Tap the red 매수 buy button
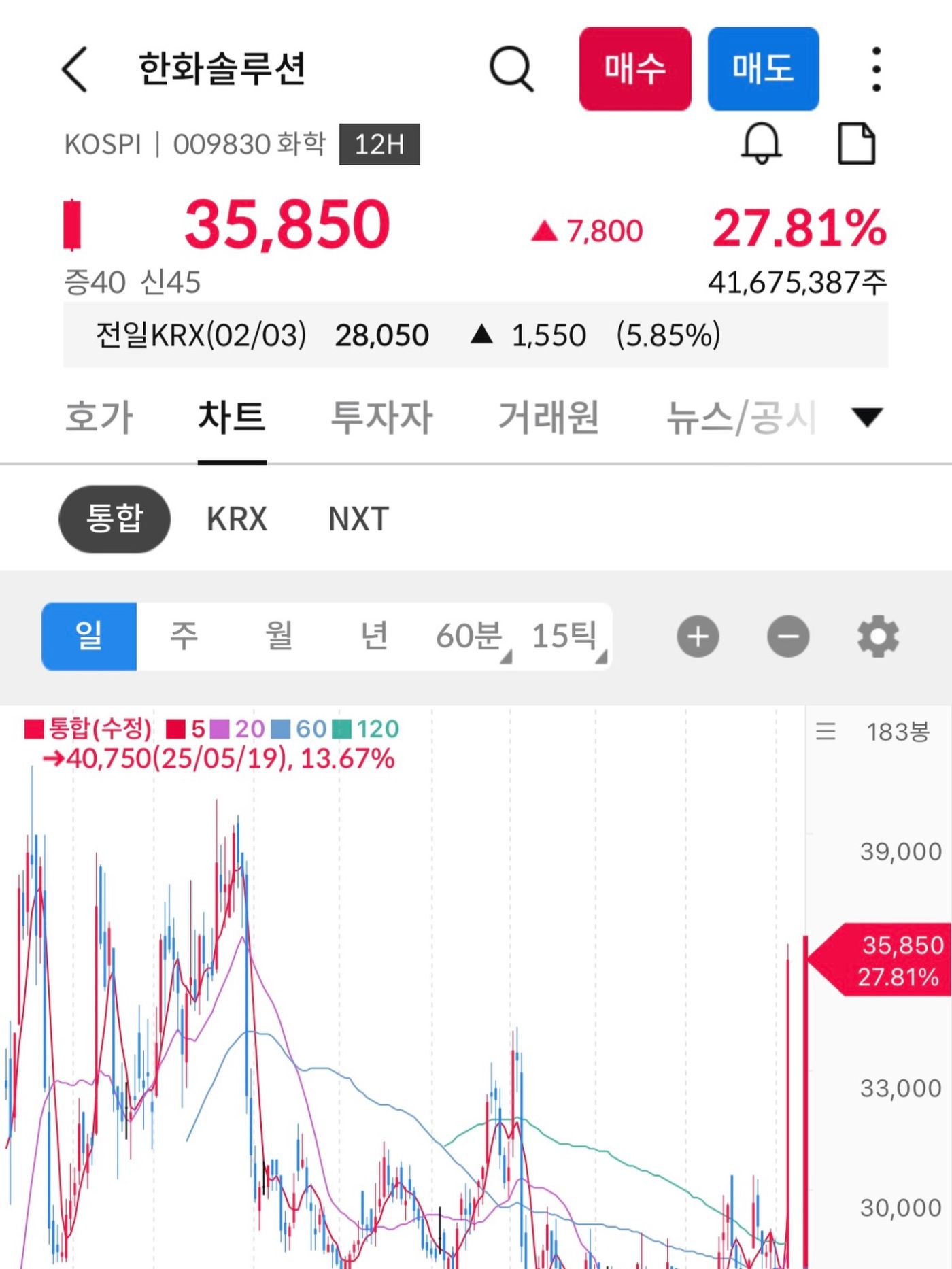The height and width of the screenshot is (1269, 952). pyautogui.click(x=634, y=69)
